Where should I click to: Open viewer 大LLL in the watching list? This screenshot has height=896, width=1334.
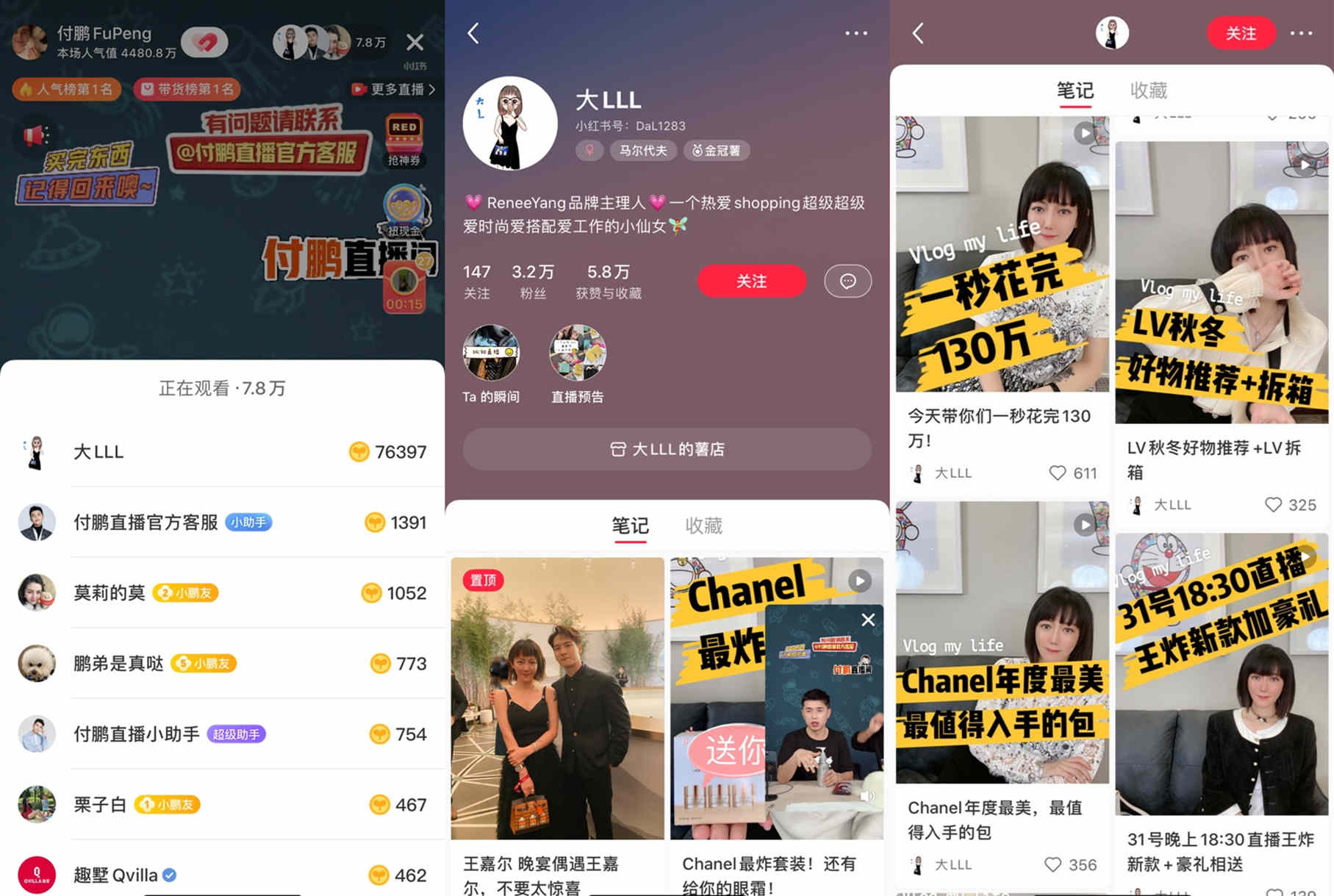coord(98,451)
